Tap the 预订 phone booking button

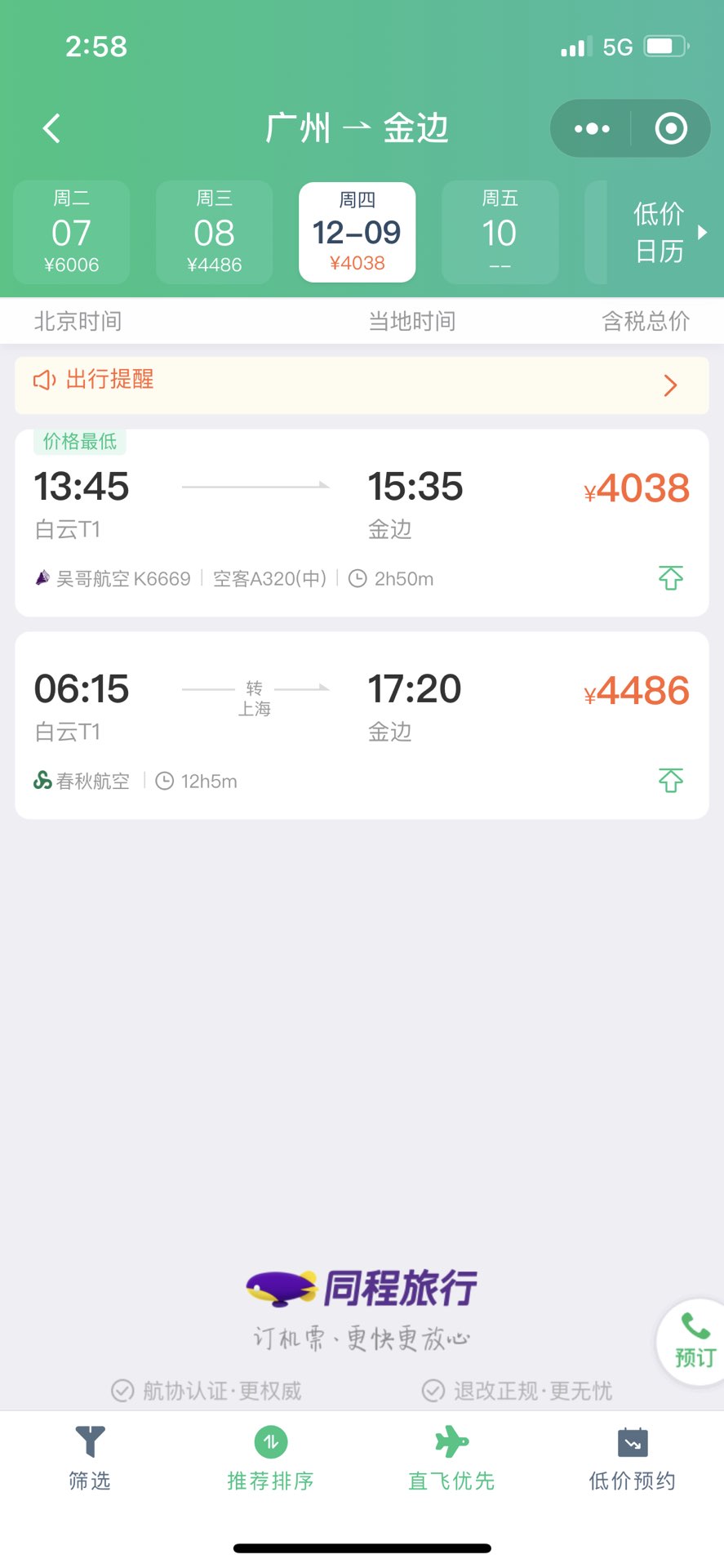point(693,1342)
